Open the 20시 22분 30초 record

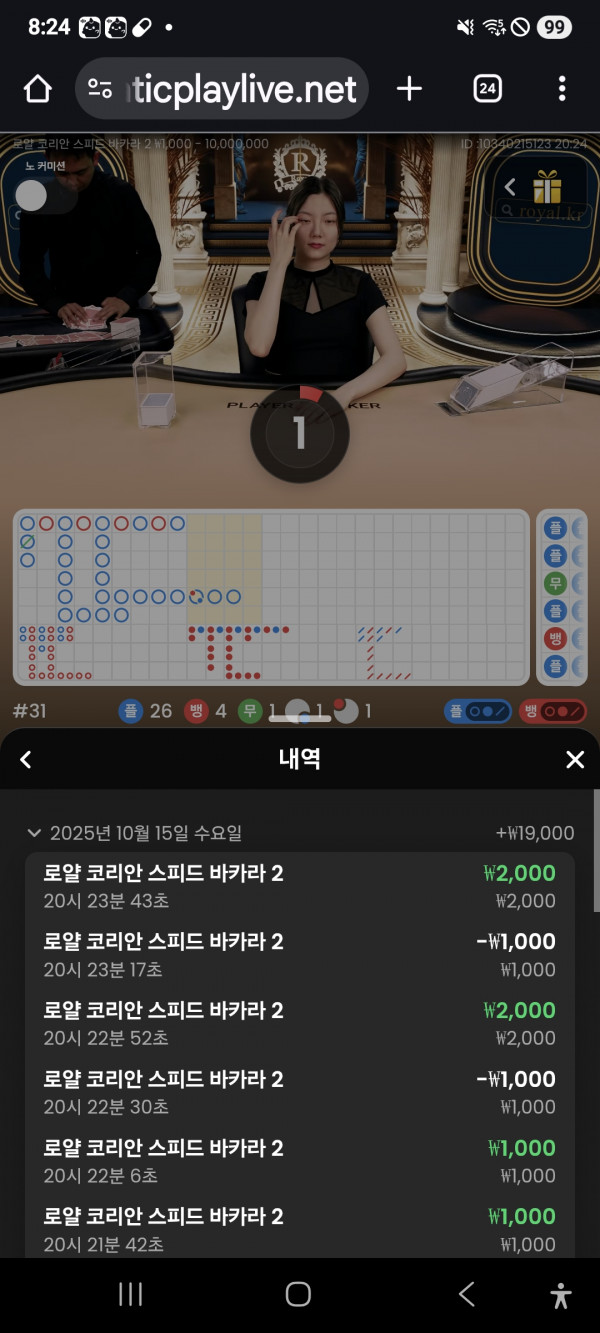click(x=300, y=1092)
